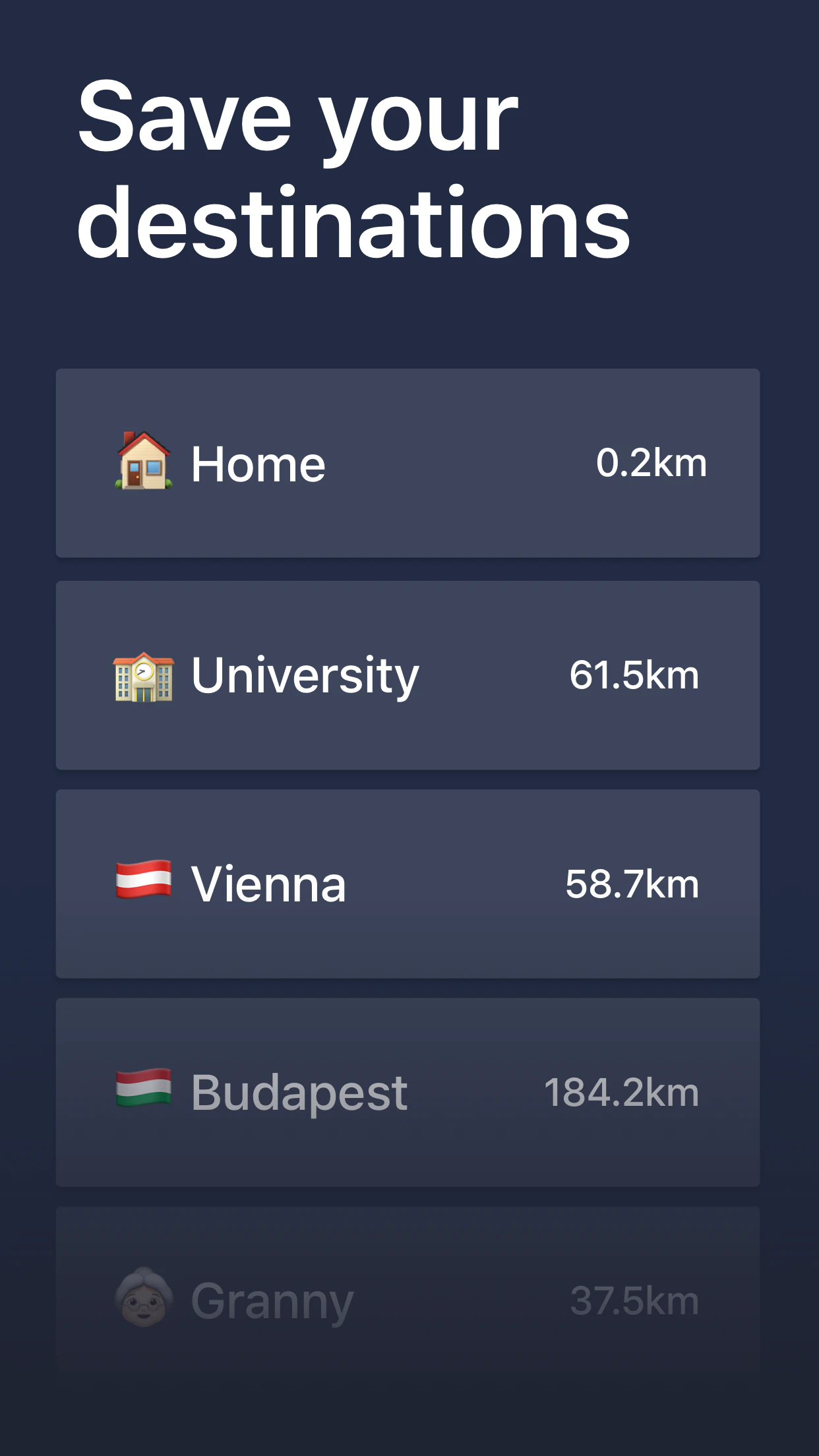819x1456 pixels.
Task: Select the school building icon beside University
Action: coord(144,674)
